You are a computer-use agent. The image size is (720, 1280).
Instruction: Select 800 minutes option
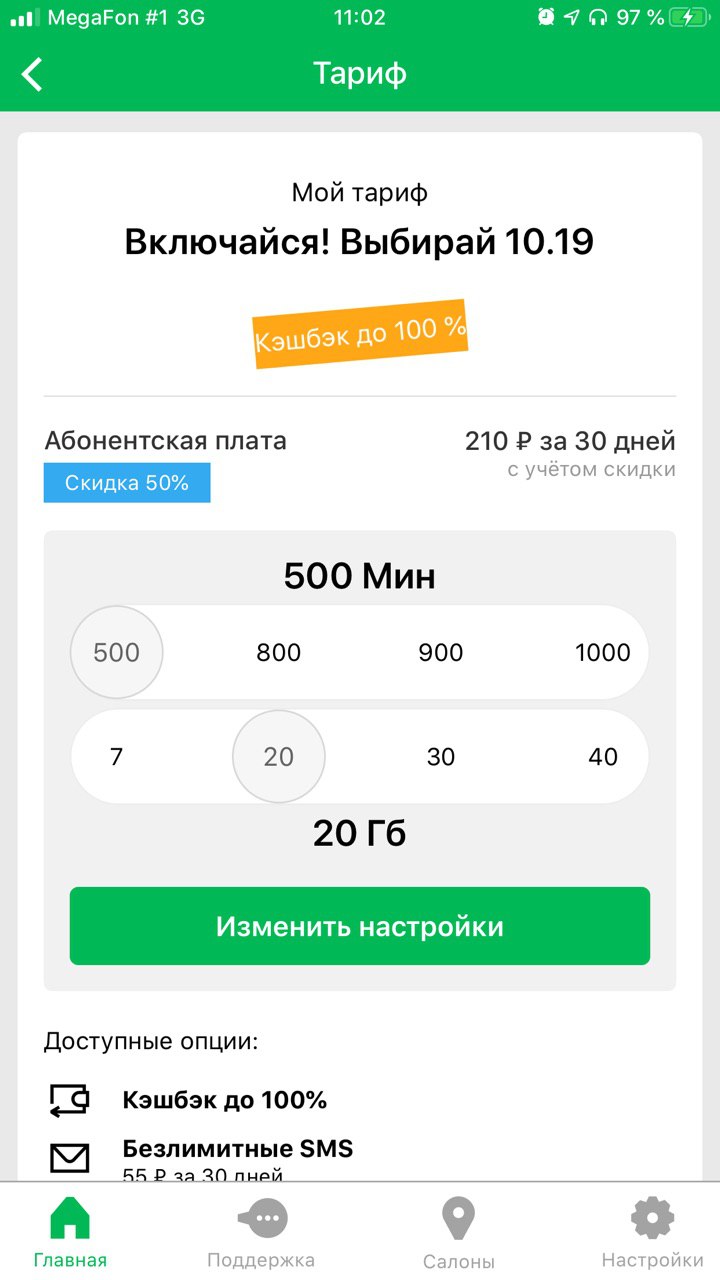(x=279, y=653)
